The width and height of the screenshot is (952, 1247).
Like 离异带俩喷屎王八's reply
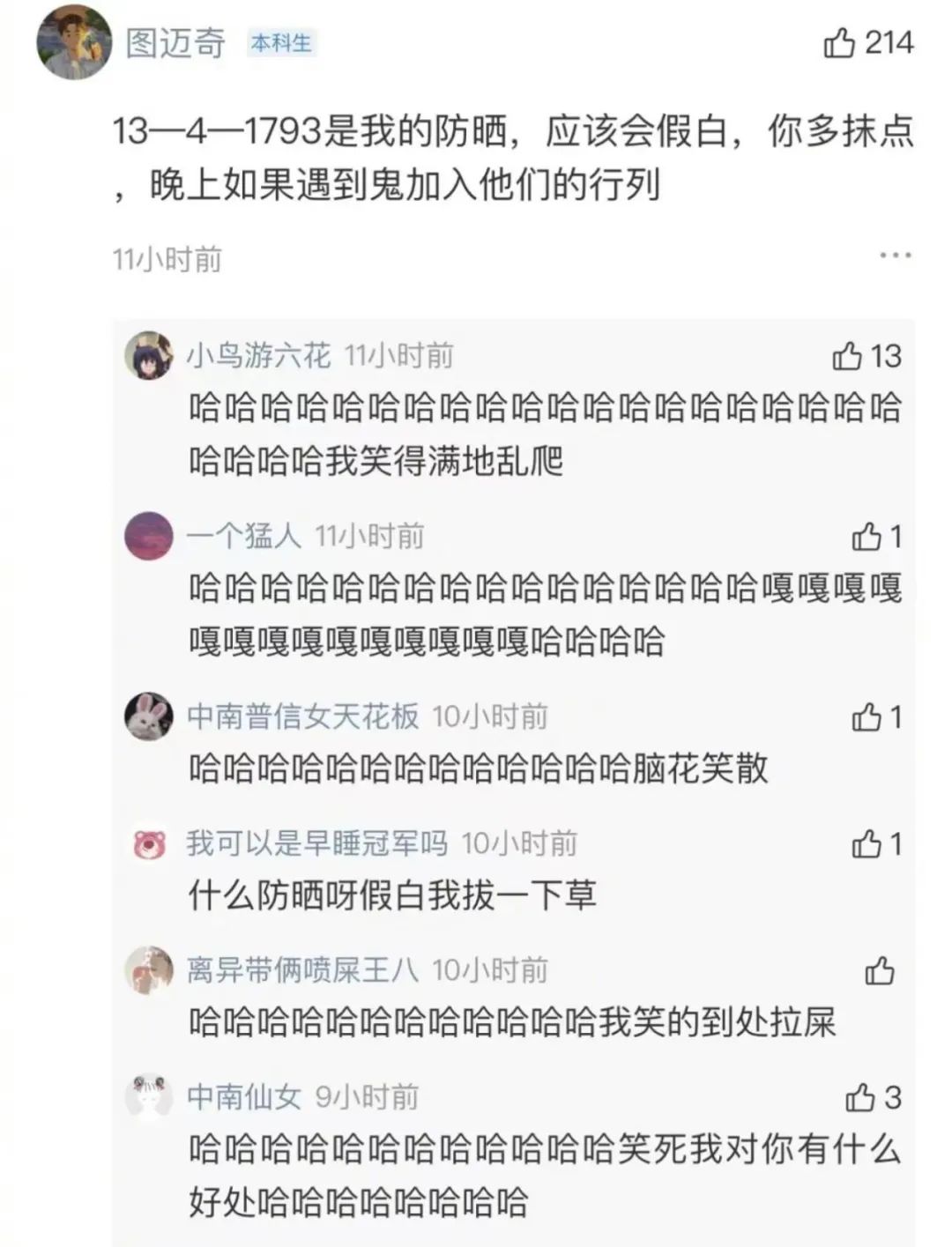[879, 971]
